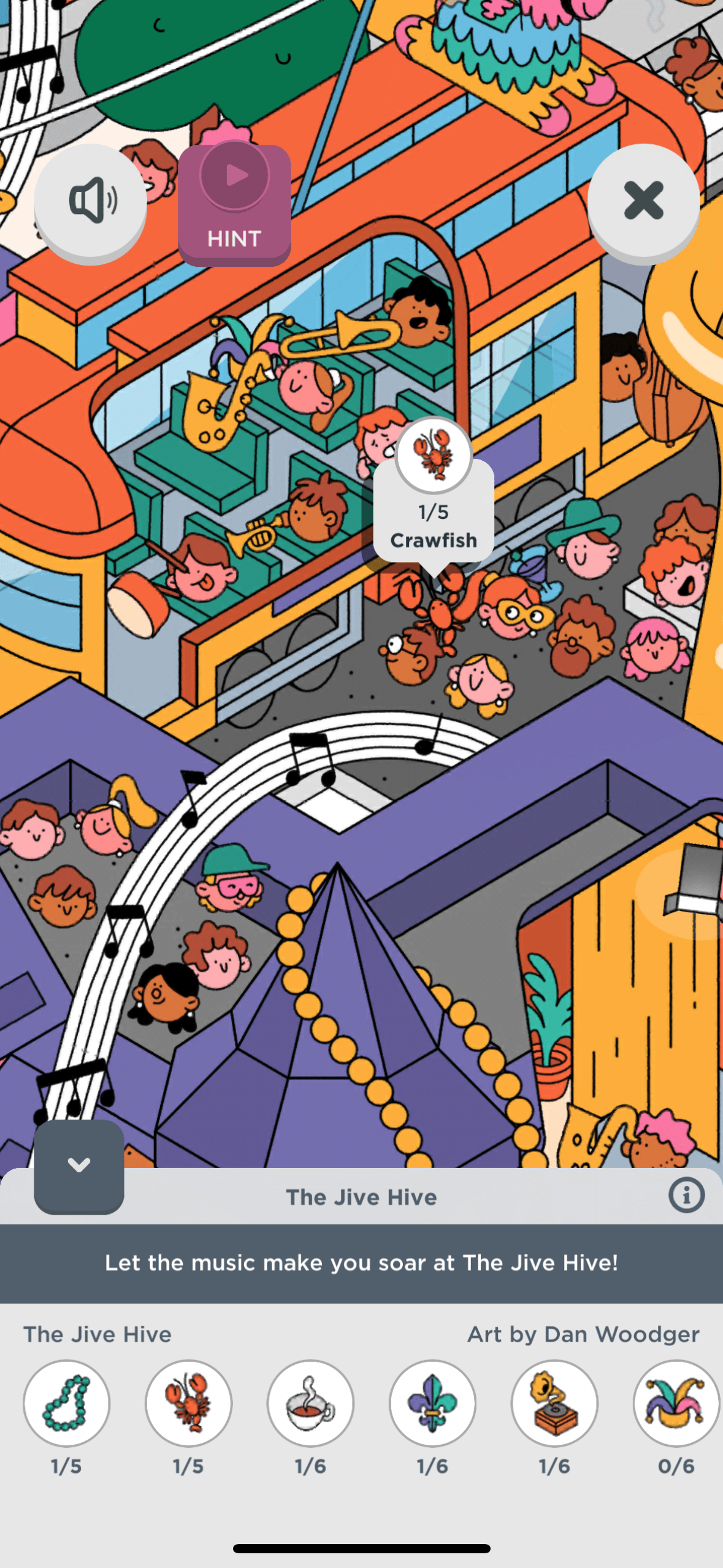Select the fleur-de-lis item
723x1568 pixels.
(432, 1403)
